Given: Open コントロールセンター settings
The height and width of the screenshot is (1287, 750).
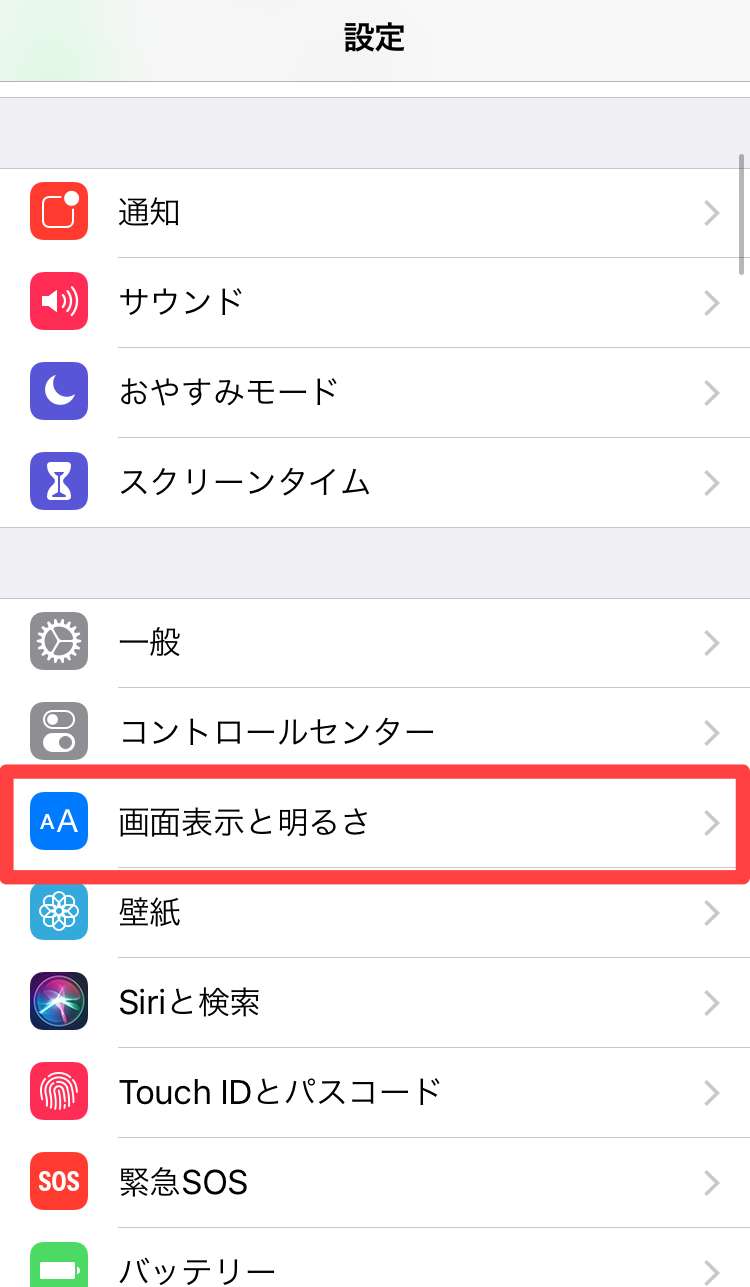Looking at the screenshot, I should coord(375,732).
